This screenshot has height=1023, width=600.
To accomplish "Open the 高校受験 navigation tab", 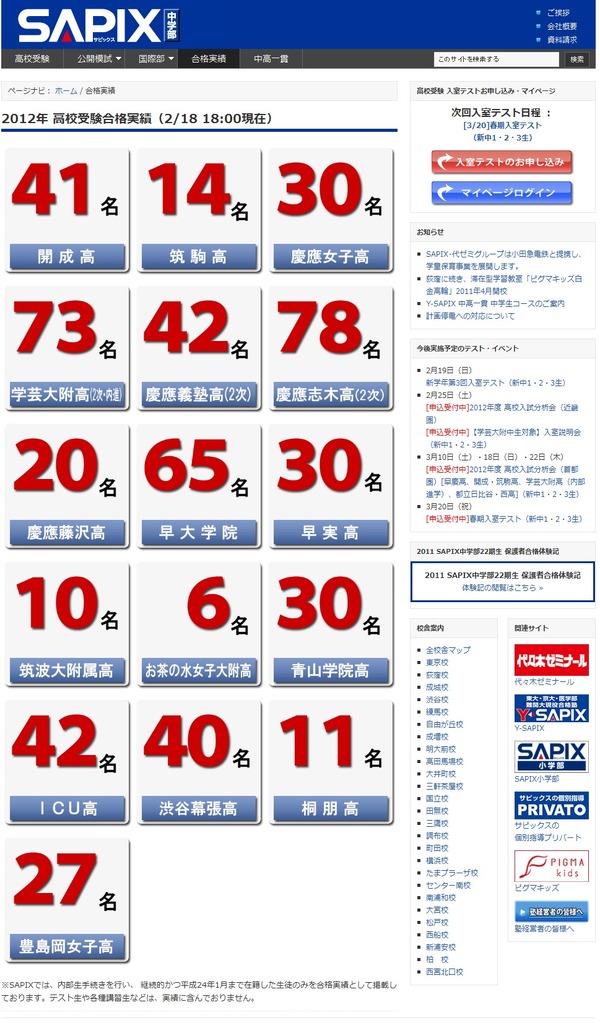I will tap(32, 59).
